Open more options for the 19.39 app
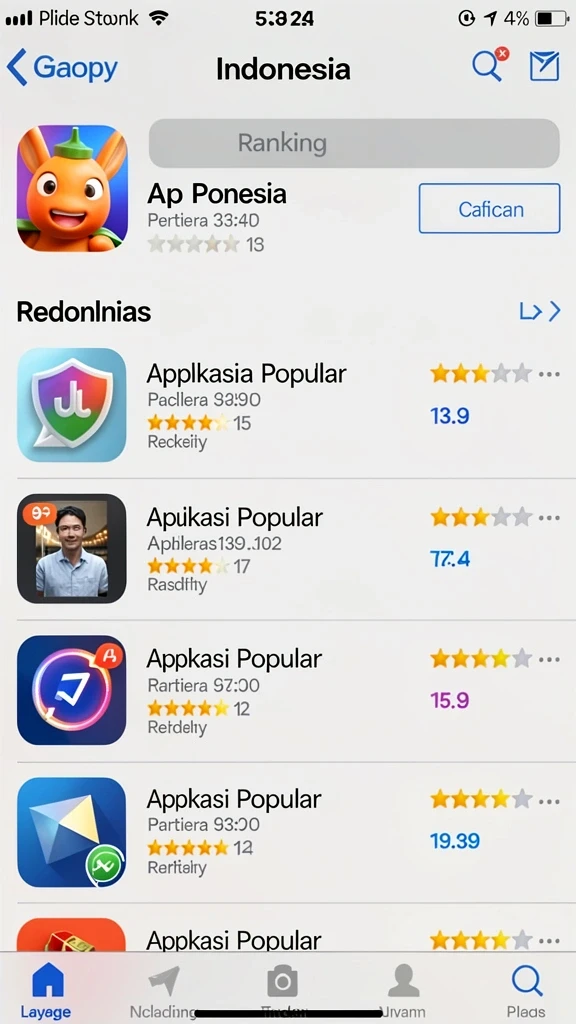576x1024 pixels. (x=549, y=799)
